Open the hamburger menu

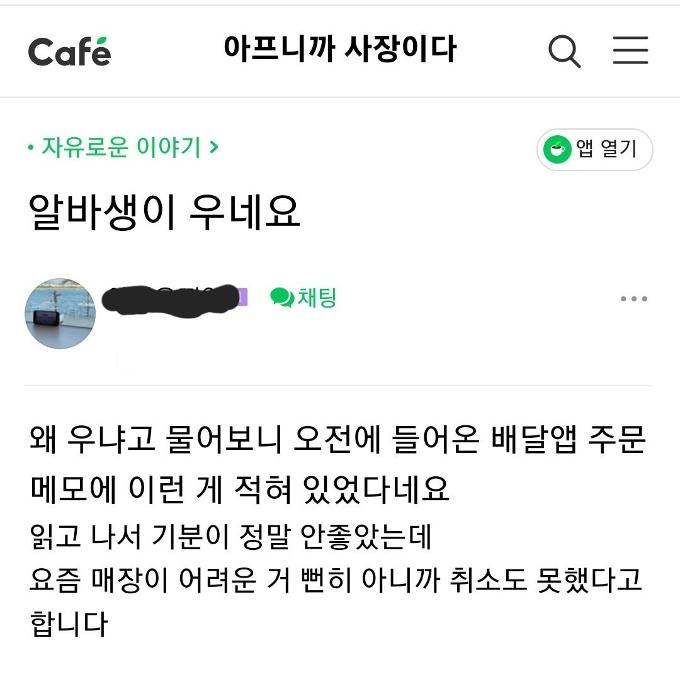(x=630, y=51)
